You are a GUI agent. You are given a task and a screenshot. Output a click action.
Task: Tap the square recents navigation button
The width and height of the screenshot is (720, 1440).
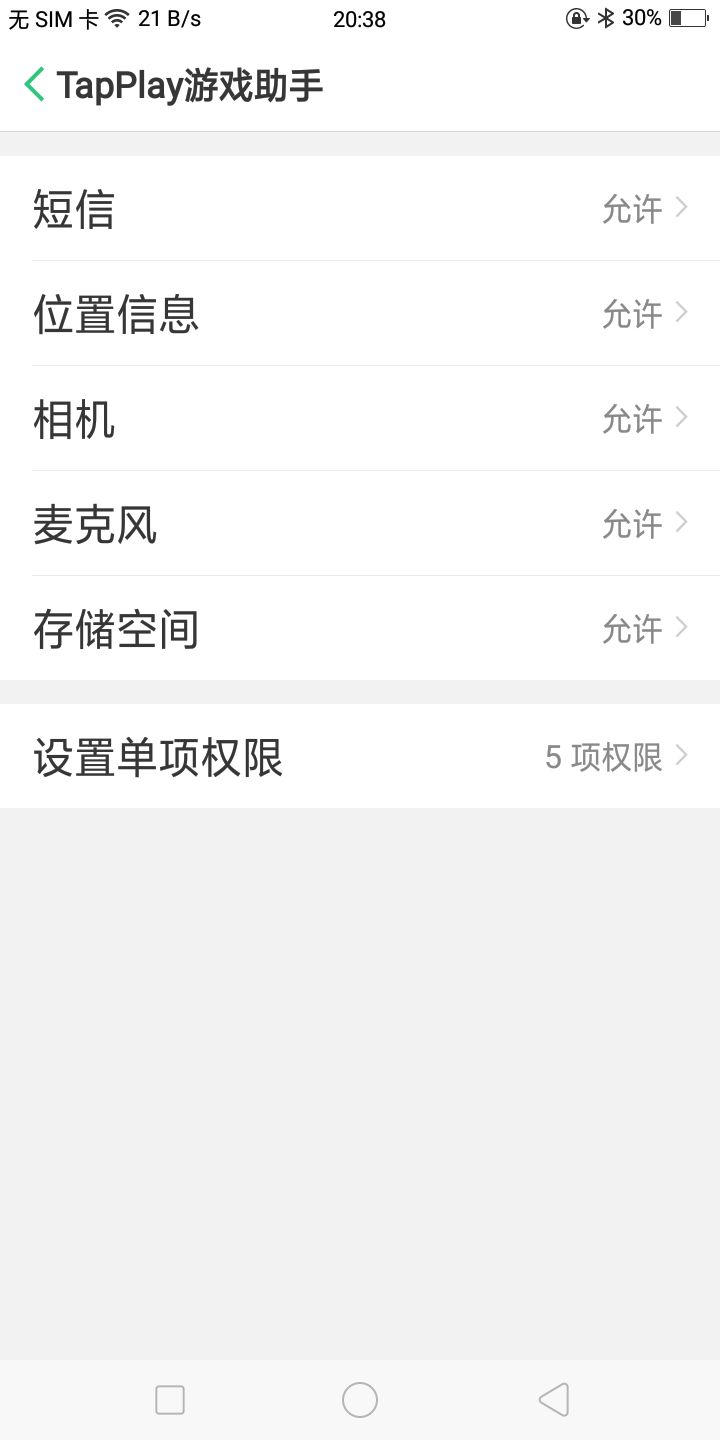169,1399
